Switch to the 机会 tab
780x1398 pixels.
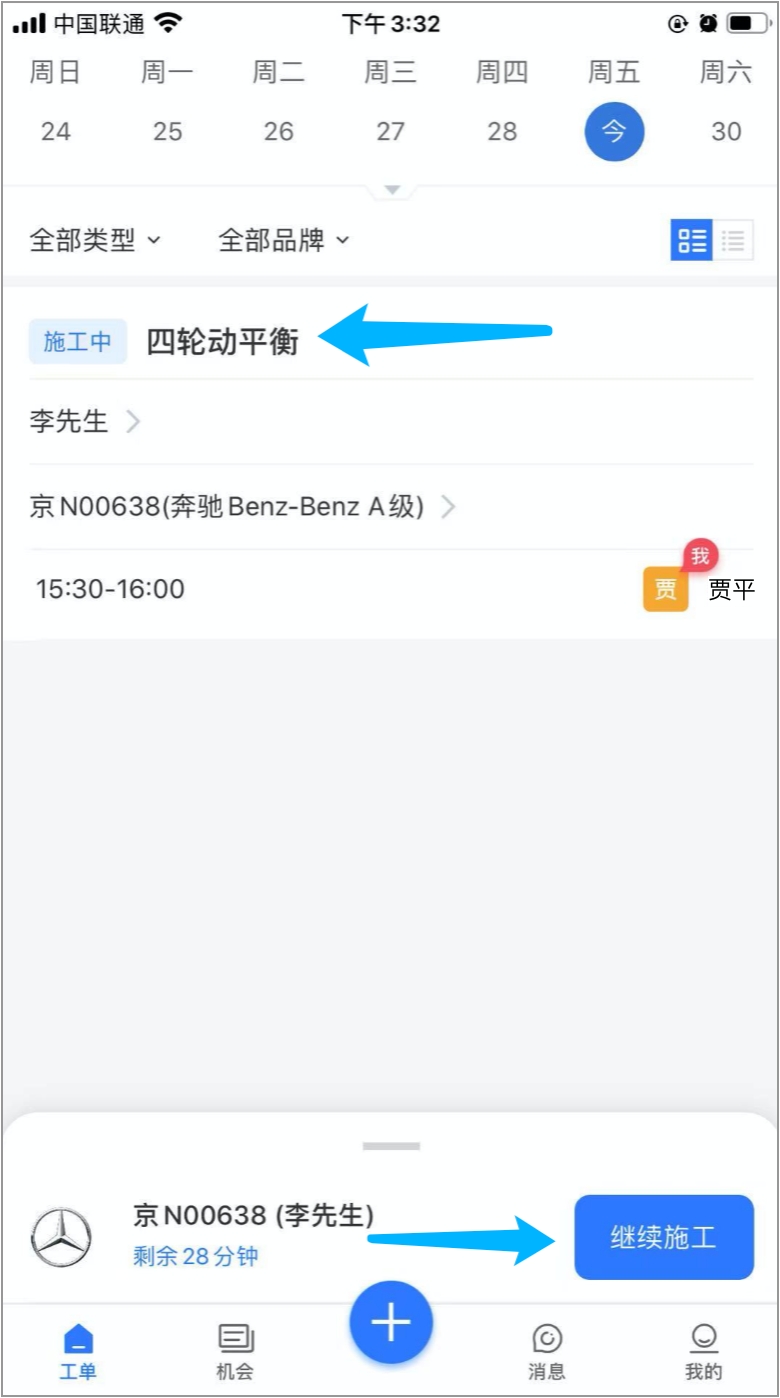coord(235,1351)
